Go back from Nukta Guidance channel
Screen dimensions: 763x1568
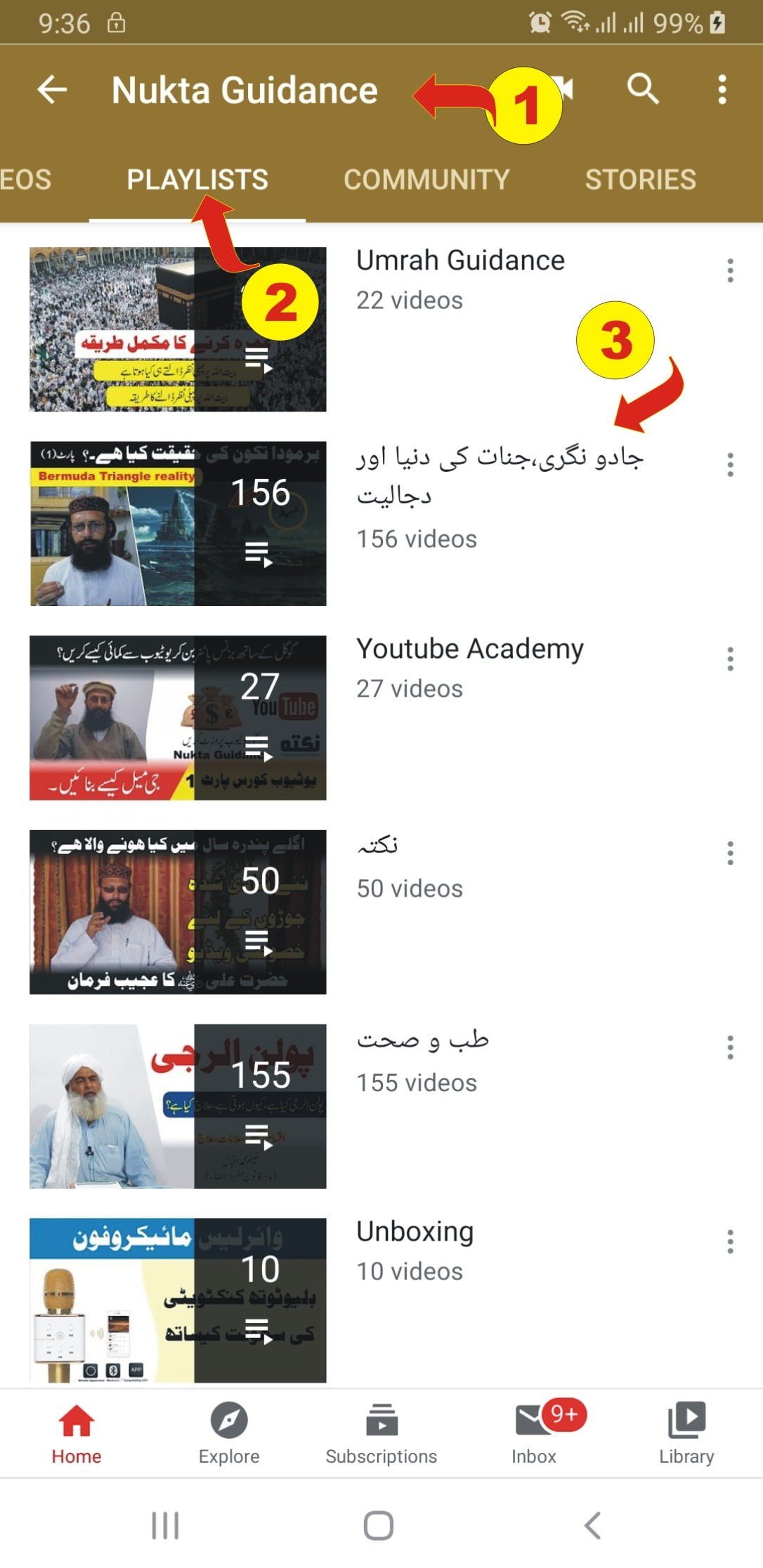(52, 90)
